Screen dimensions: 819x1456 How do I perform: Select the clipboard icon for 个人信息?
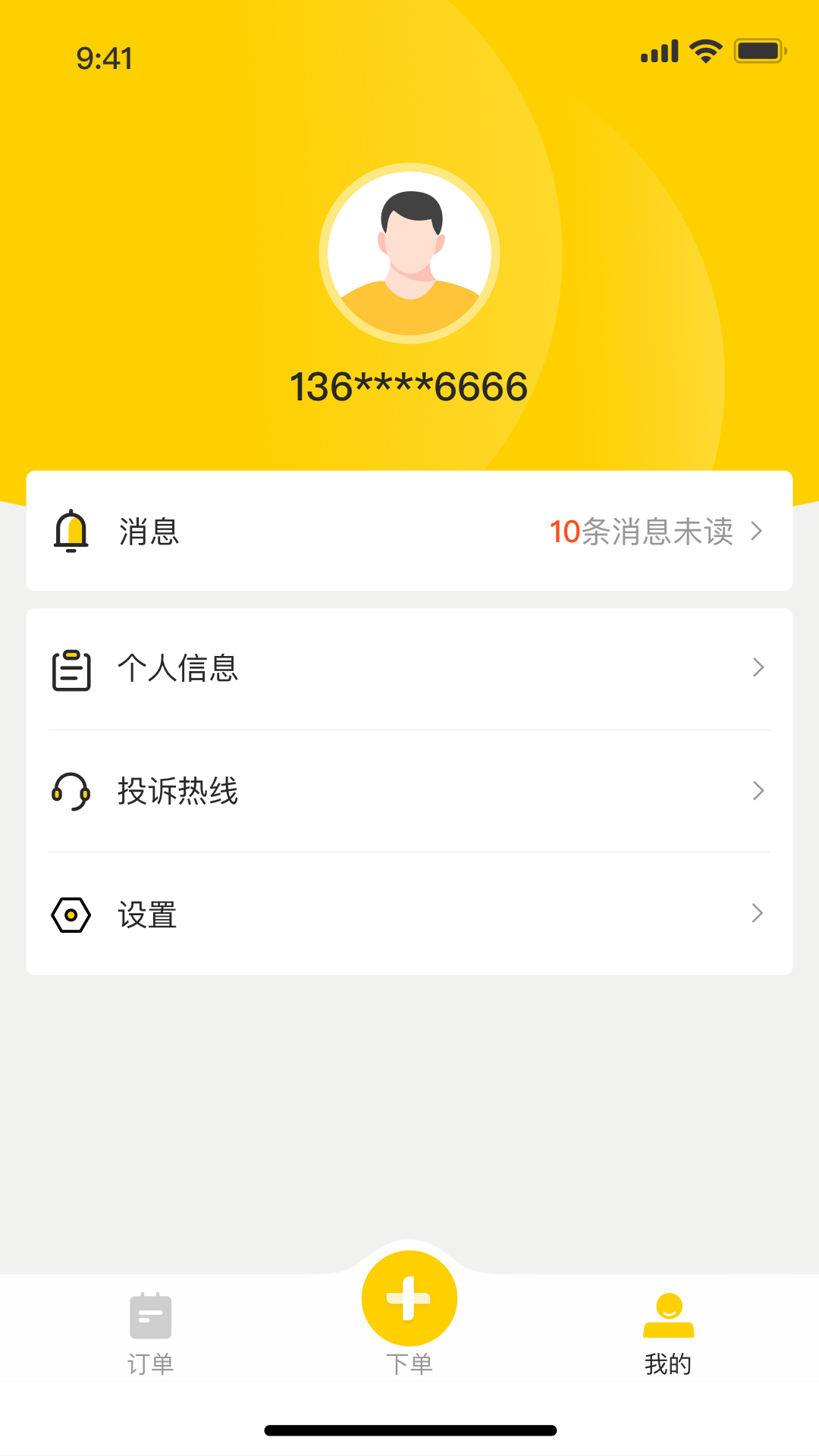click(71, 668)
